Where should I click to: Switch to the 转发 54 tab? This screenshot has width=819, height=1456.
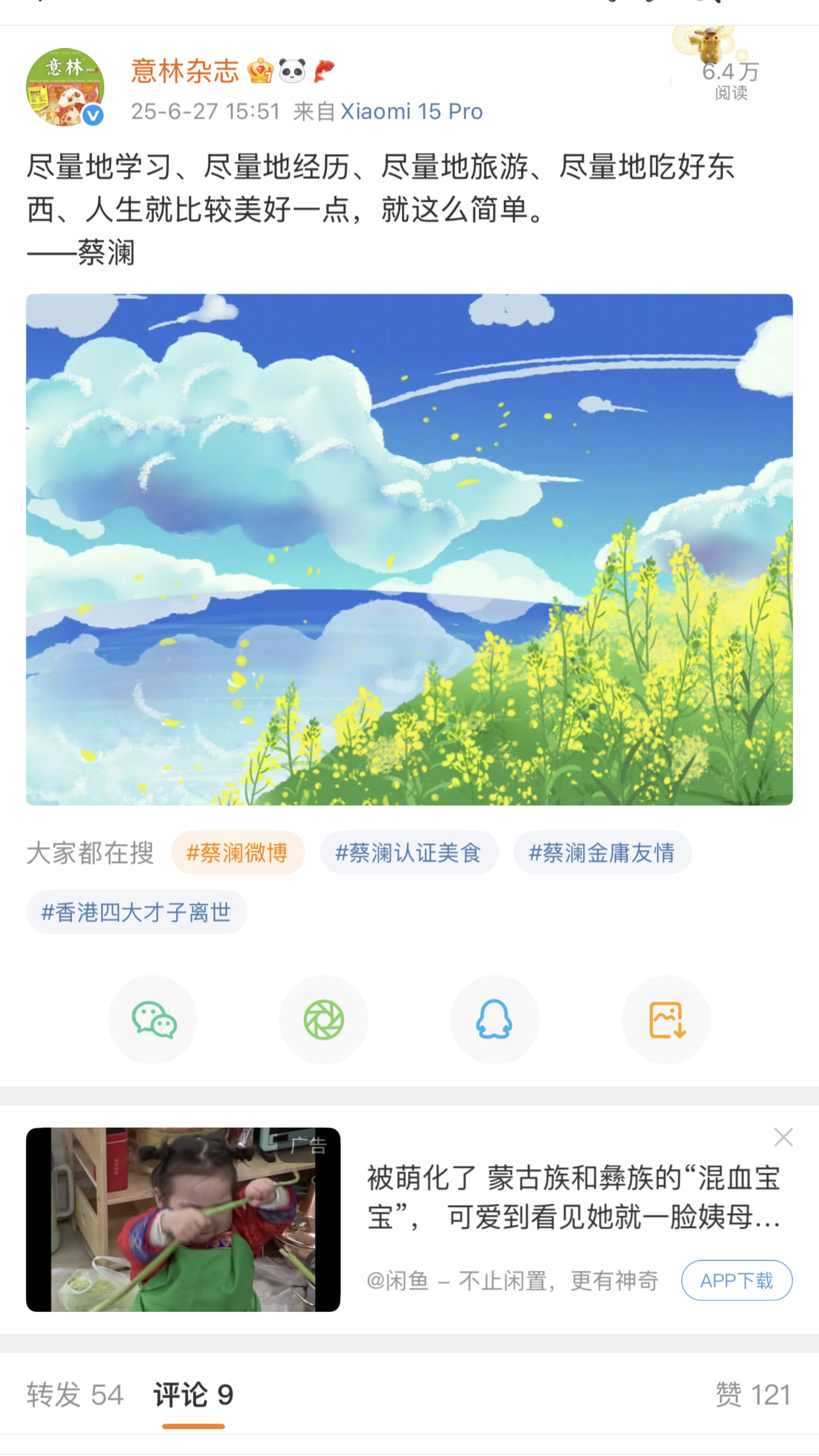coord(75,1395)
